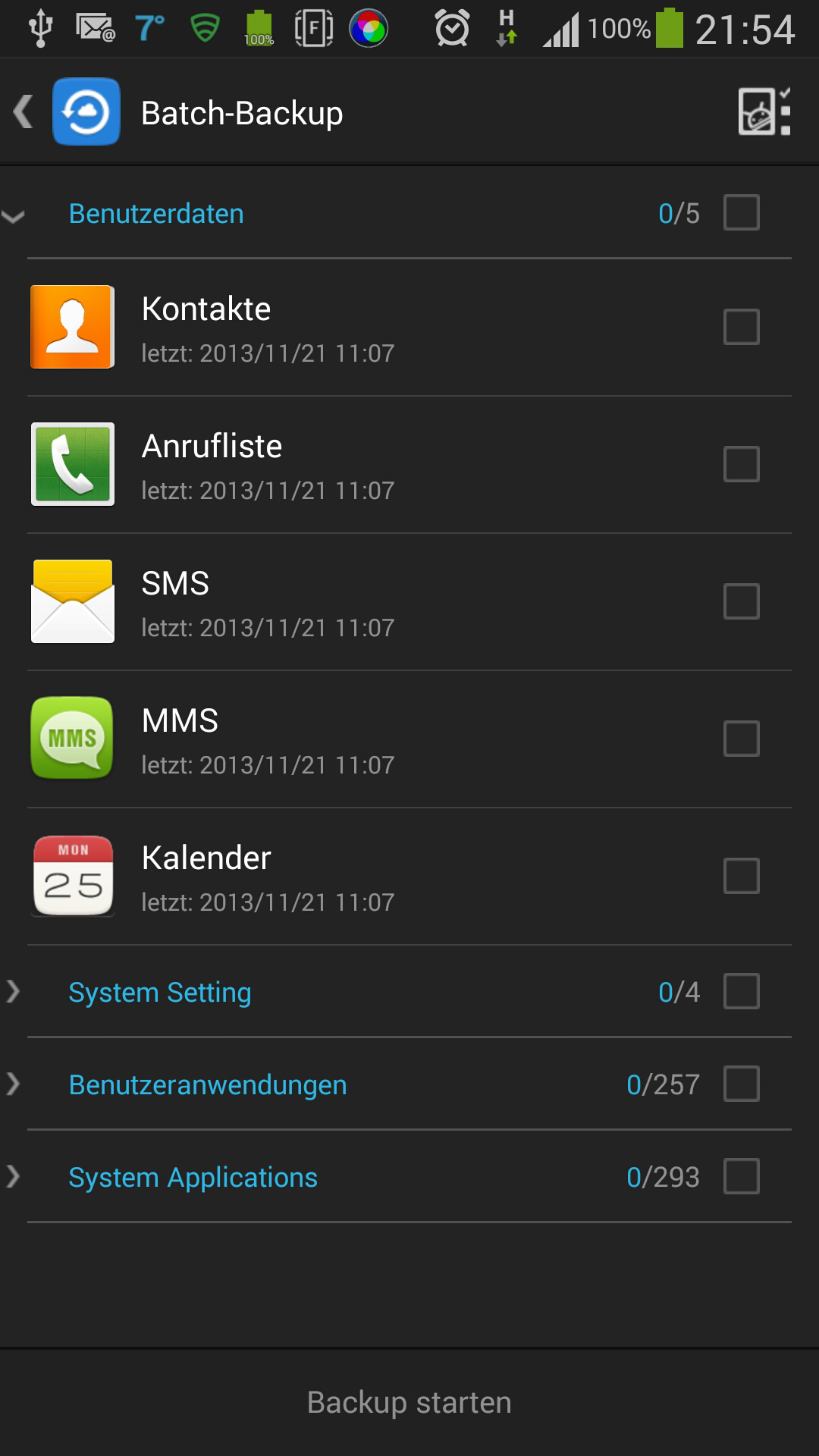Collapse the Benutzerdaten section
Viewport: 819px width, 1456px height.
click(13, 216)
